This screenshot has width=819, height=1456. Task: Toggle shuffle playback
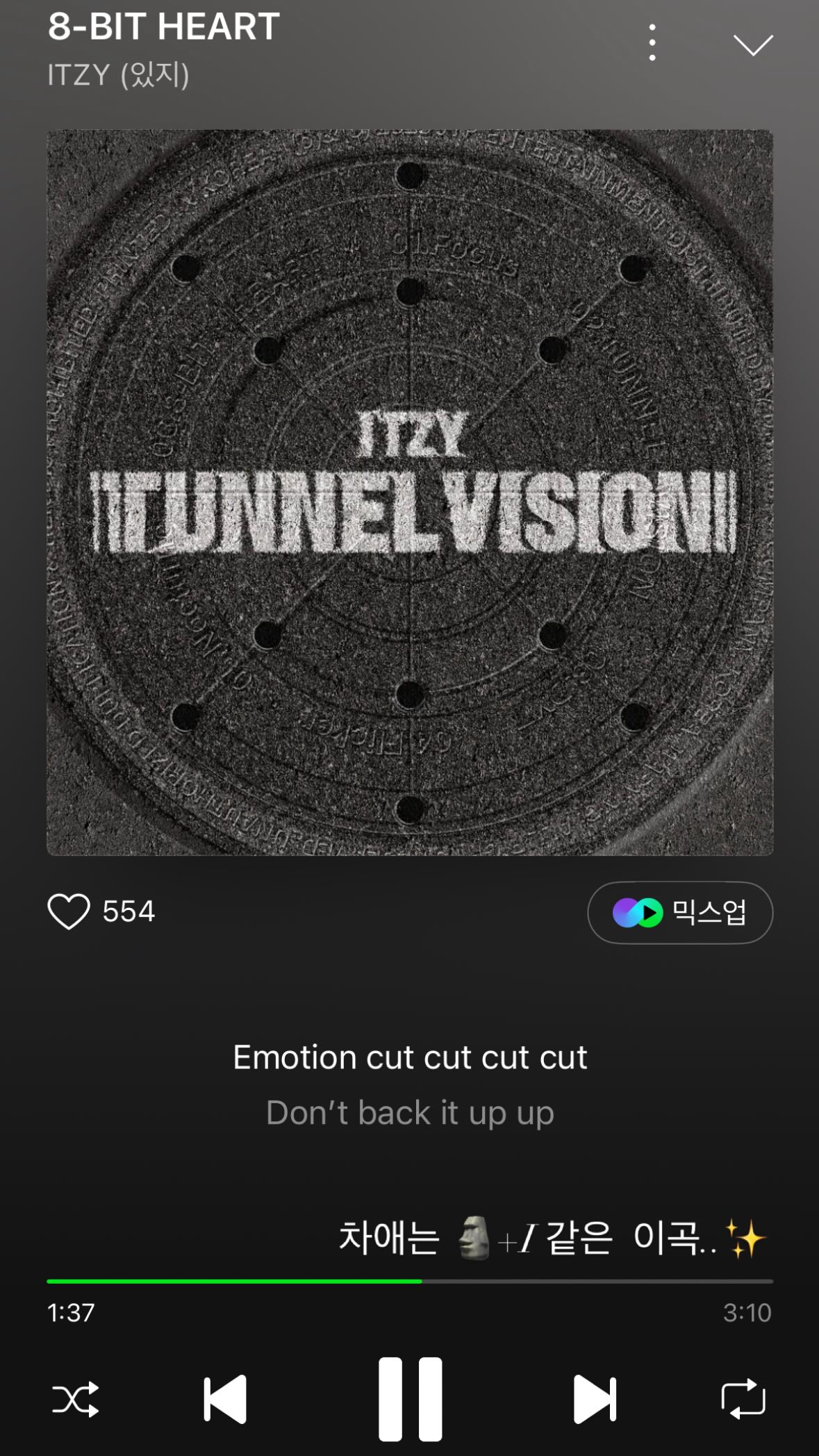[x=76, y=1399]
